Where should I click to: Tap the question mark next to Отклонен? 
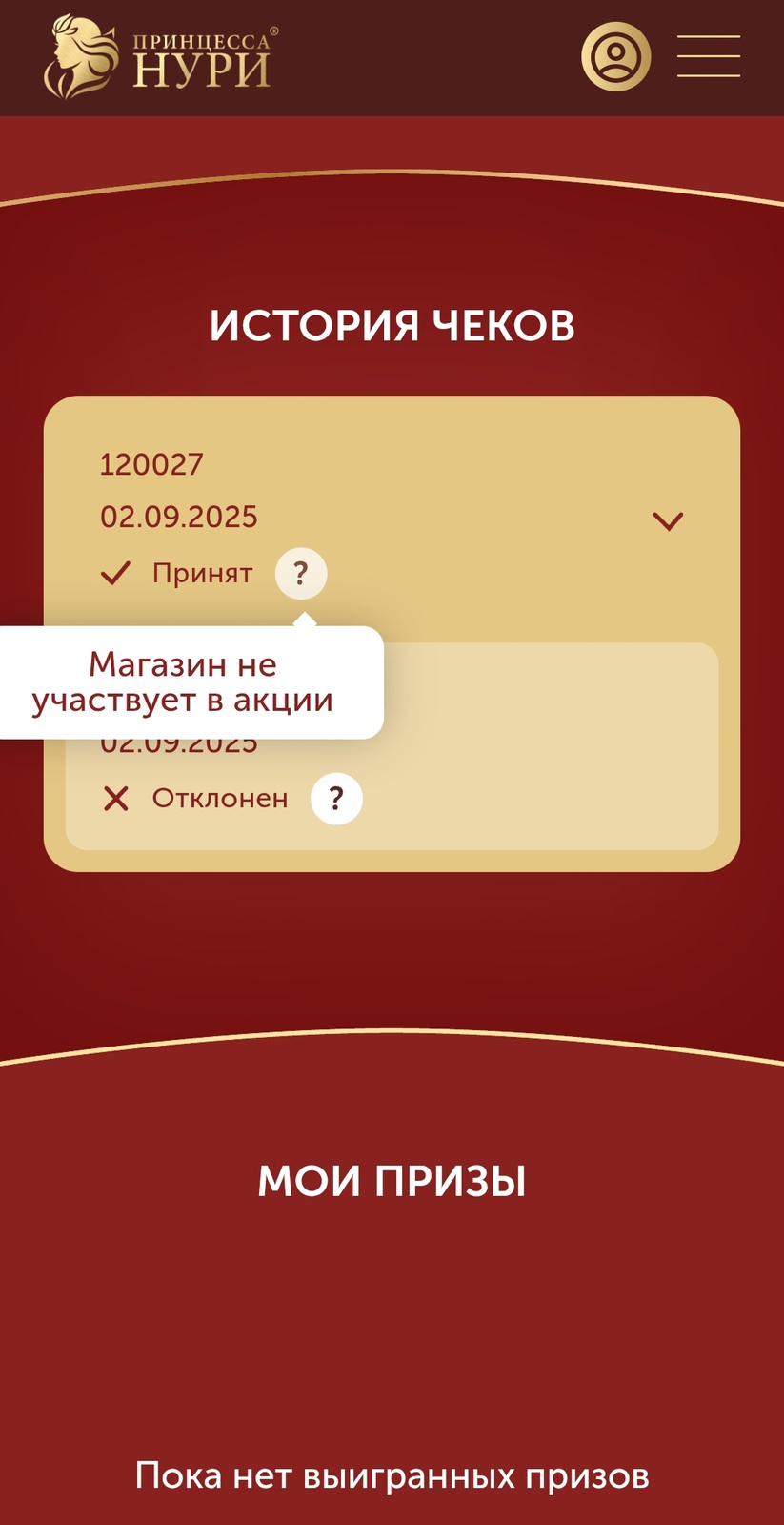(336, 799)
